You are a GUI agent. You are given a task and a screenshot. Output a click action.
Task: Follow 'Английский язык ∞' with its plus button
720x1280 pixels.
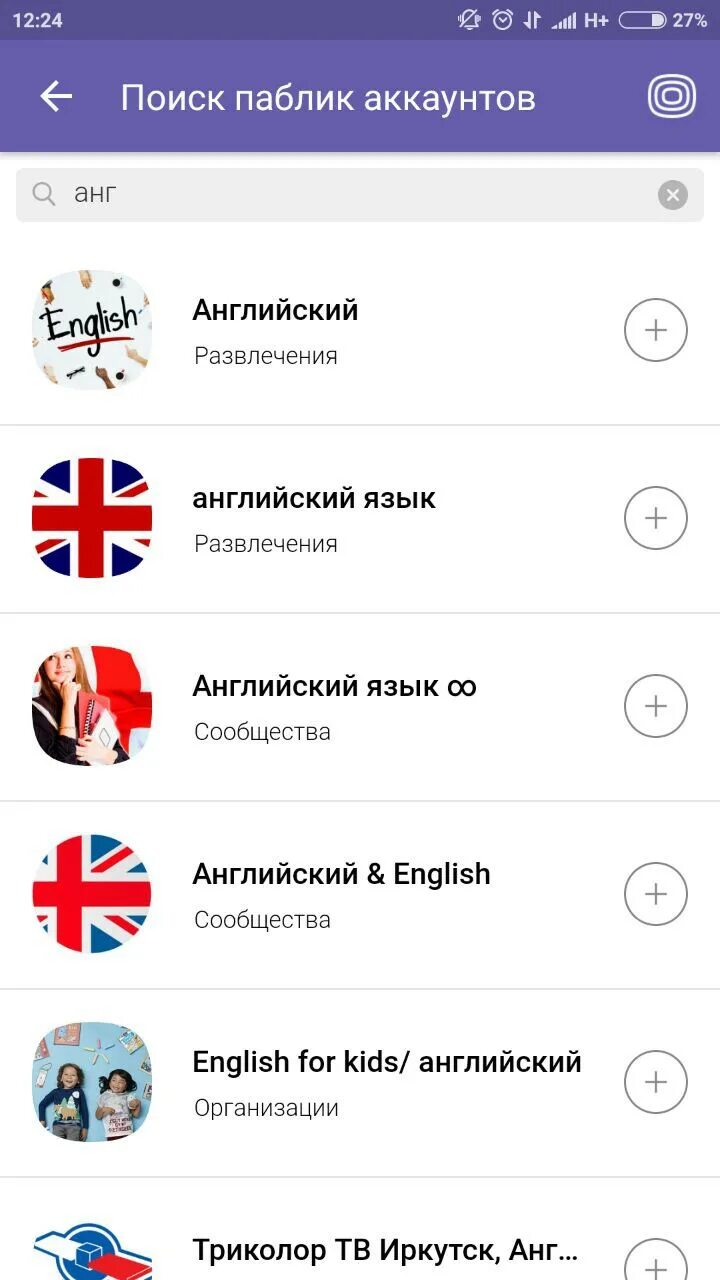[x=656, y=706]
